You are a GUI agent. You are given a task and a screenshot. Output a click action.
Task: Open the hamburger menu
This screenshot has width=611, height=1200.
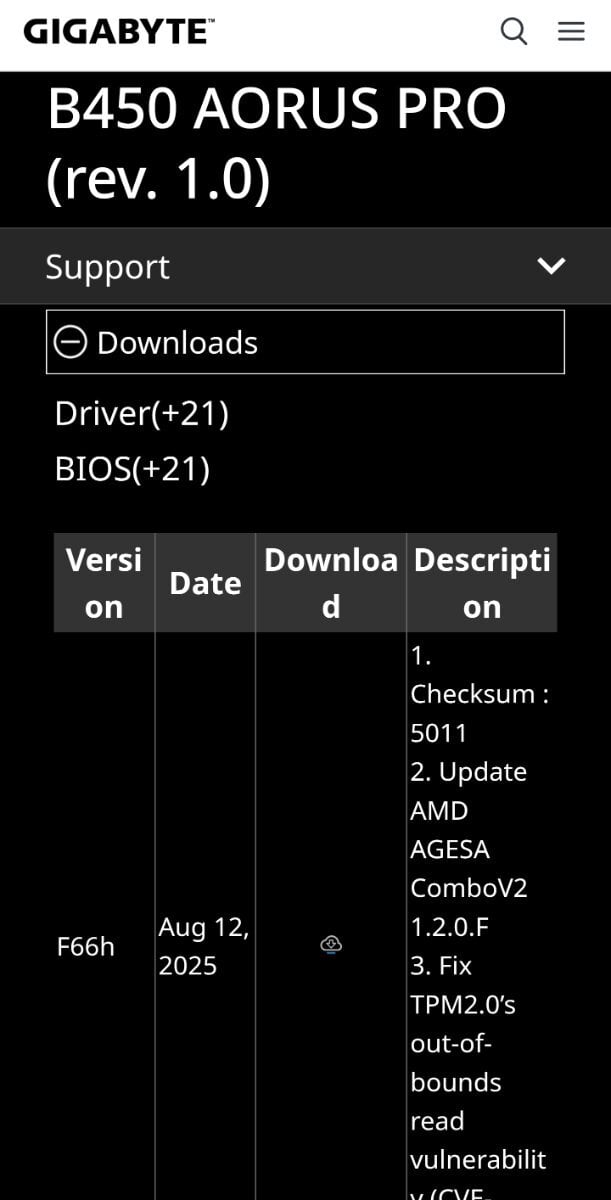tap(571, 32)
